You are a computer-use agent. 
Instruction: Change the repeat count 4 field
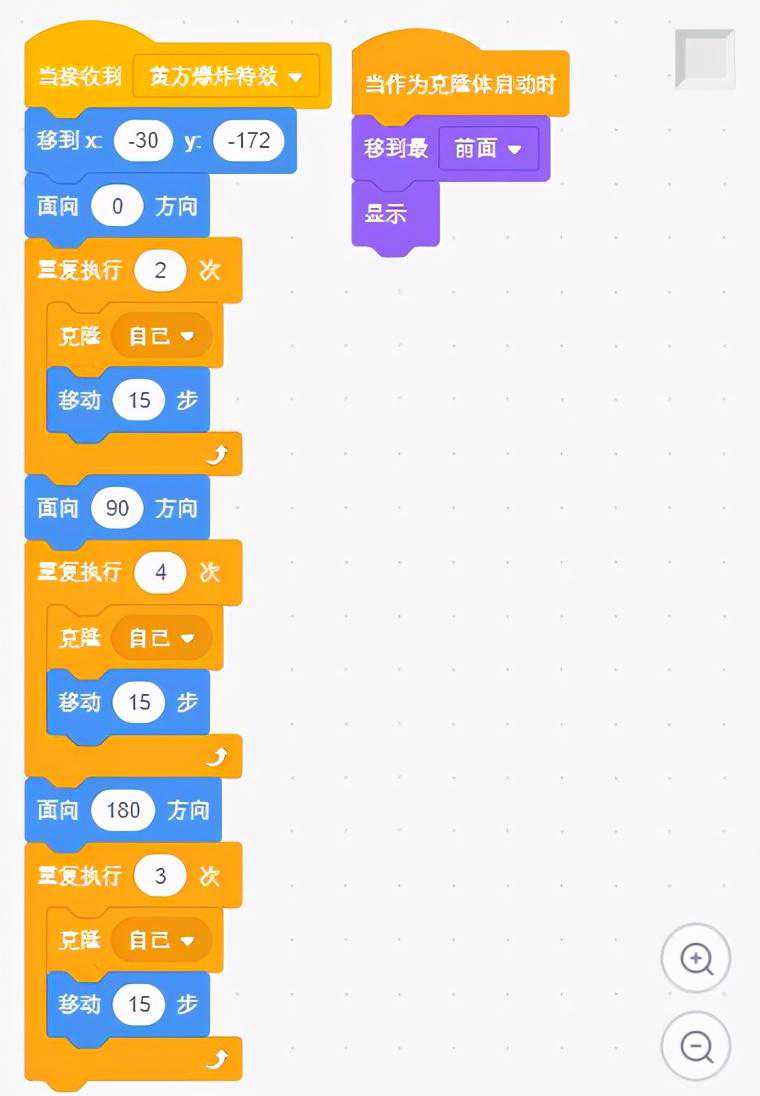160,573
